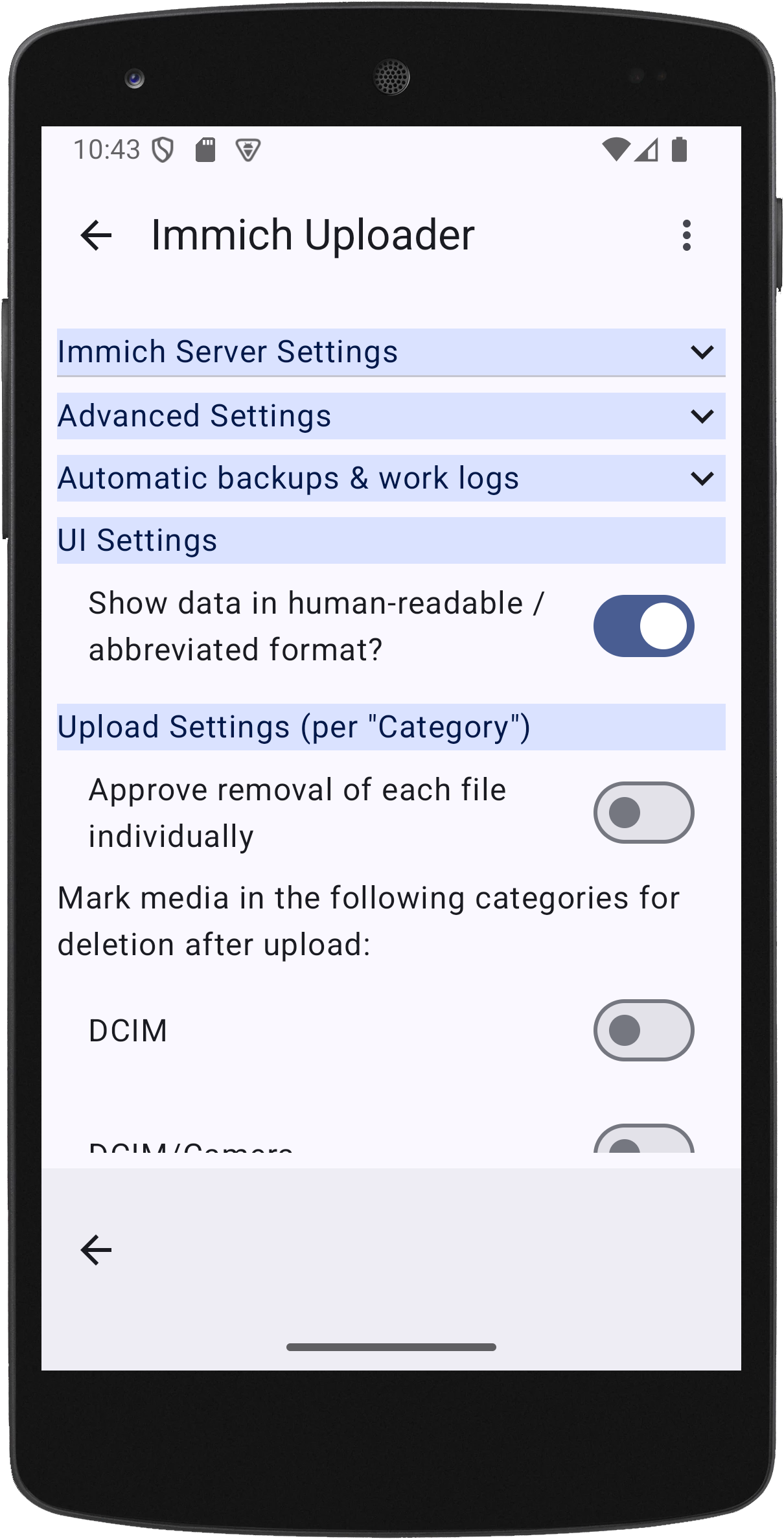Enable approve removal of each file individually
The width and height of the screenshot is (784, 1539).
(x=643, y=813)
